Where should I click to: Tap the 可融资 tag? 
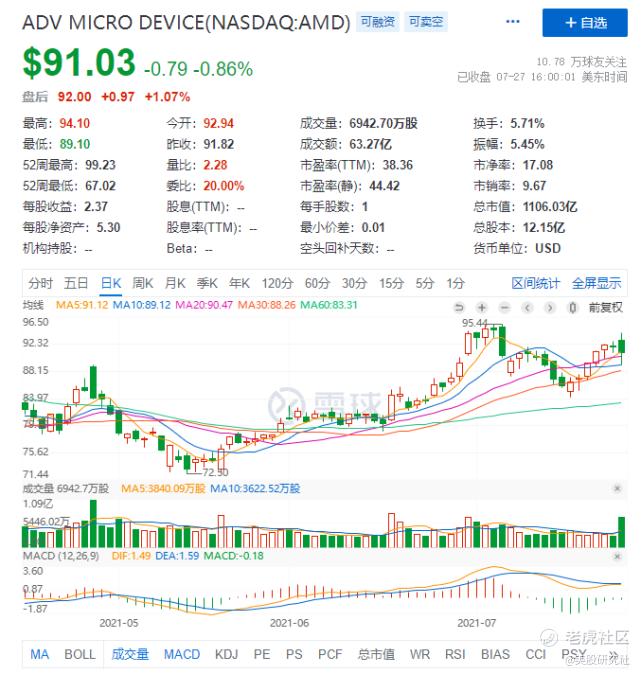pyautogui.click(x=377, y=21)
